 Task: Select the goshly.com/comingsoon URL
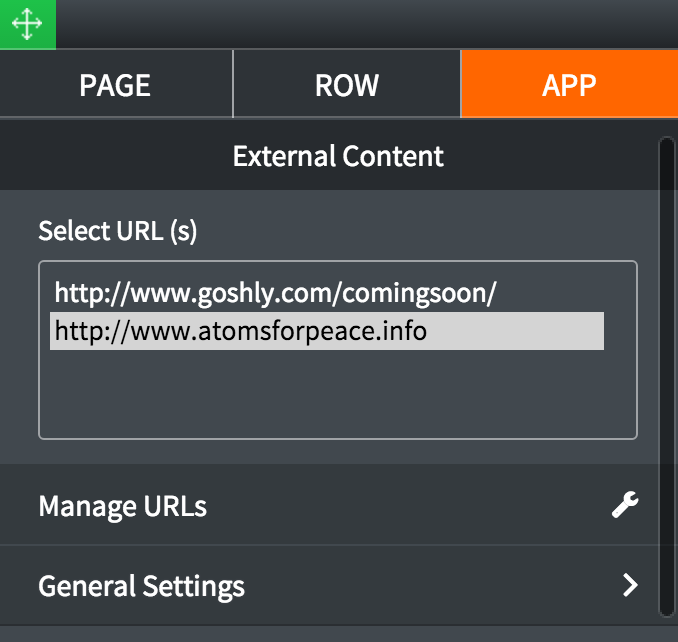click(x=275, y=293)
